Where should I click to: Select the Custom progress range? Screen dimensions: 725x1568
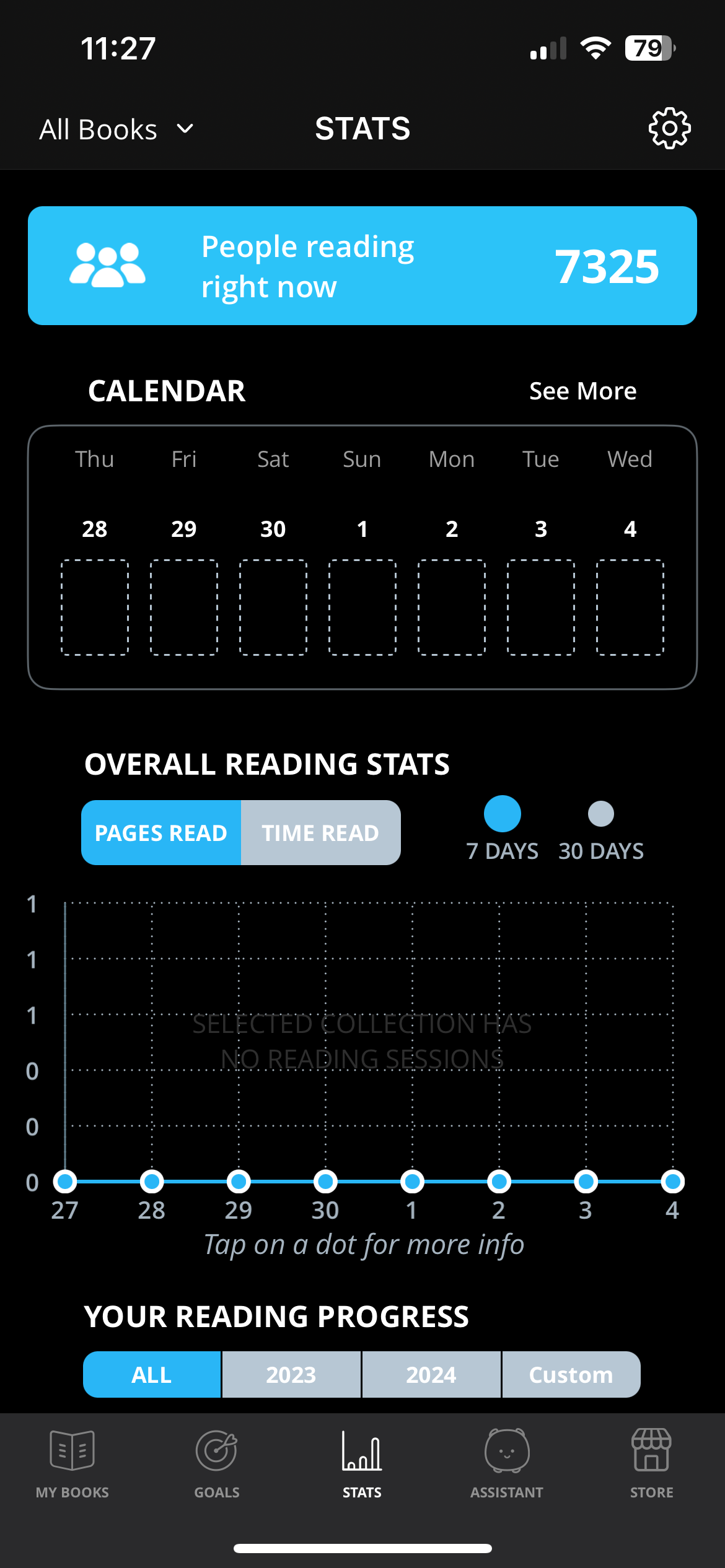pos(571,1374)
